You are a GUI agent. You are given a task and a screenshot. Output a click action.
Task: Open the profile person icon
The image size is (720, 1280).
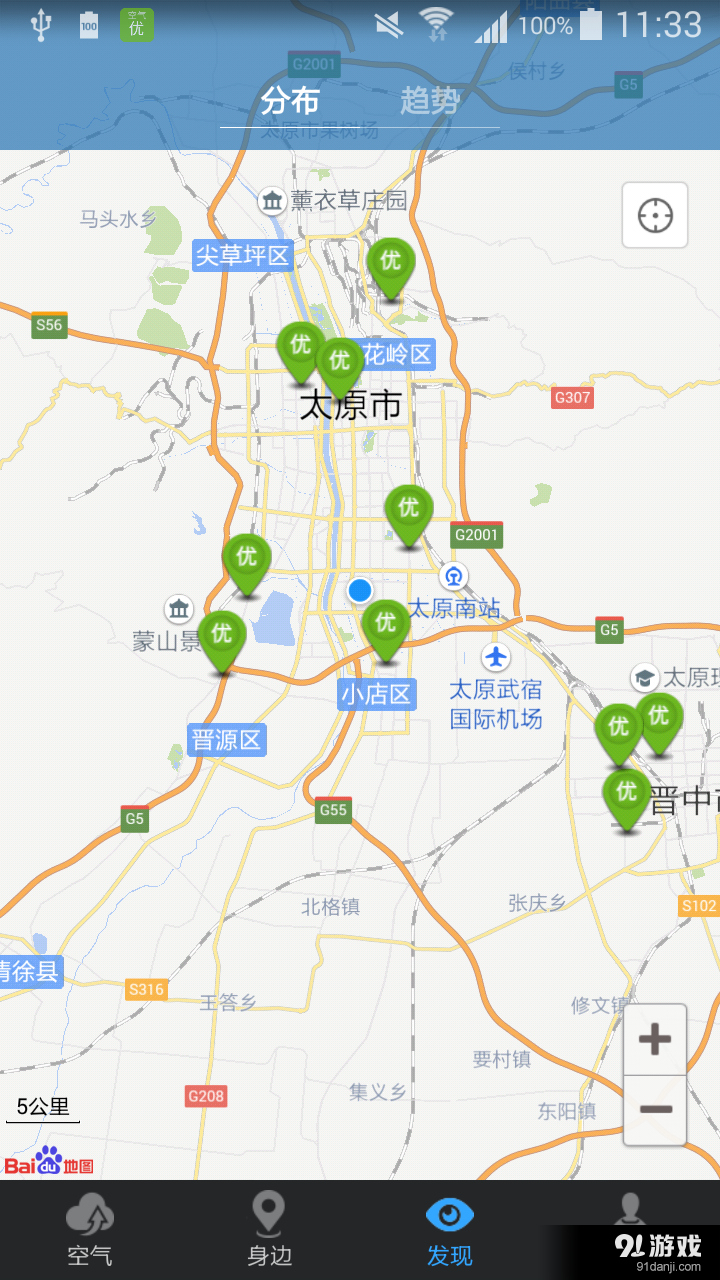tap(631, 1213)
